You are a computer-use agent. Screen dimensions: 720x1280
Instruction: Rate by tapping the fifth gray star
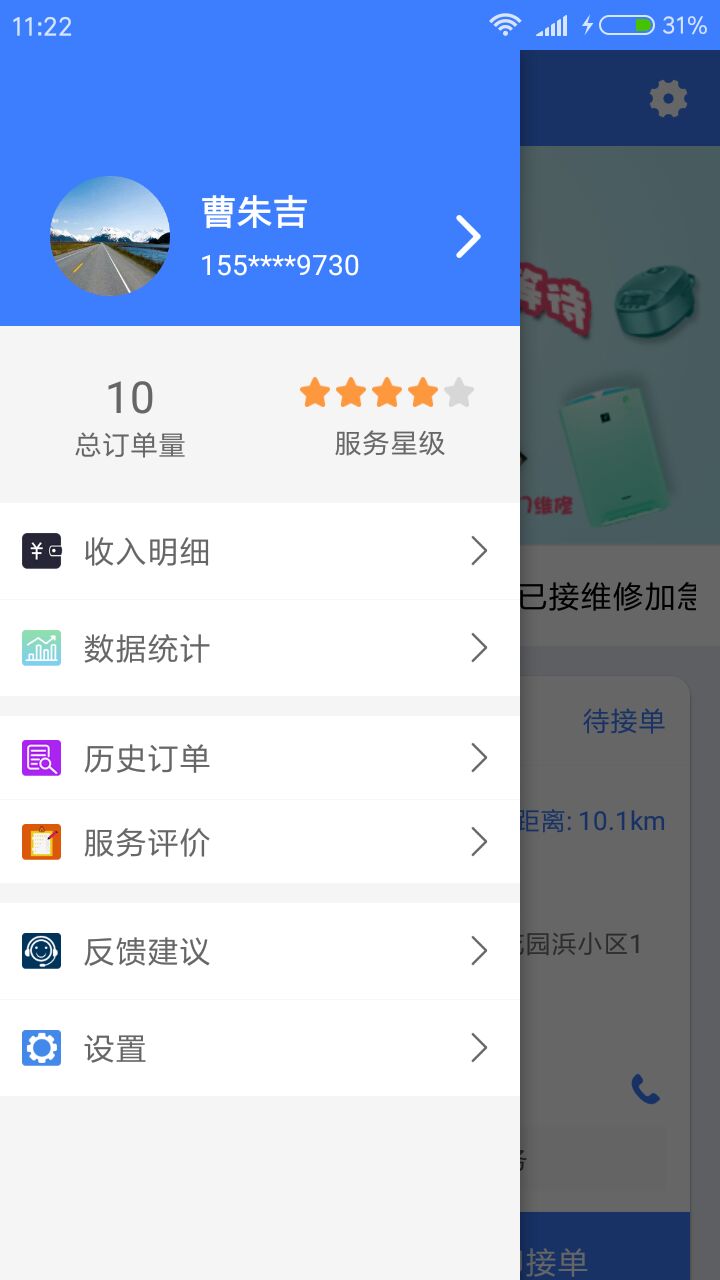[x=458, y=392]
